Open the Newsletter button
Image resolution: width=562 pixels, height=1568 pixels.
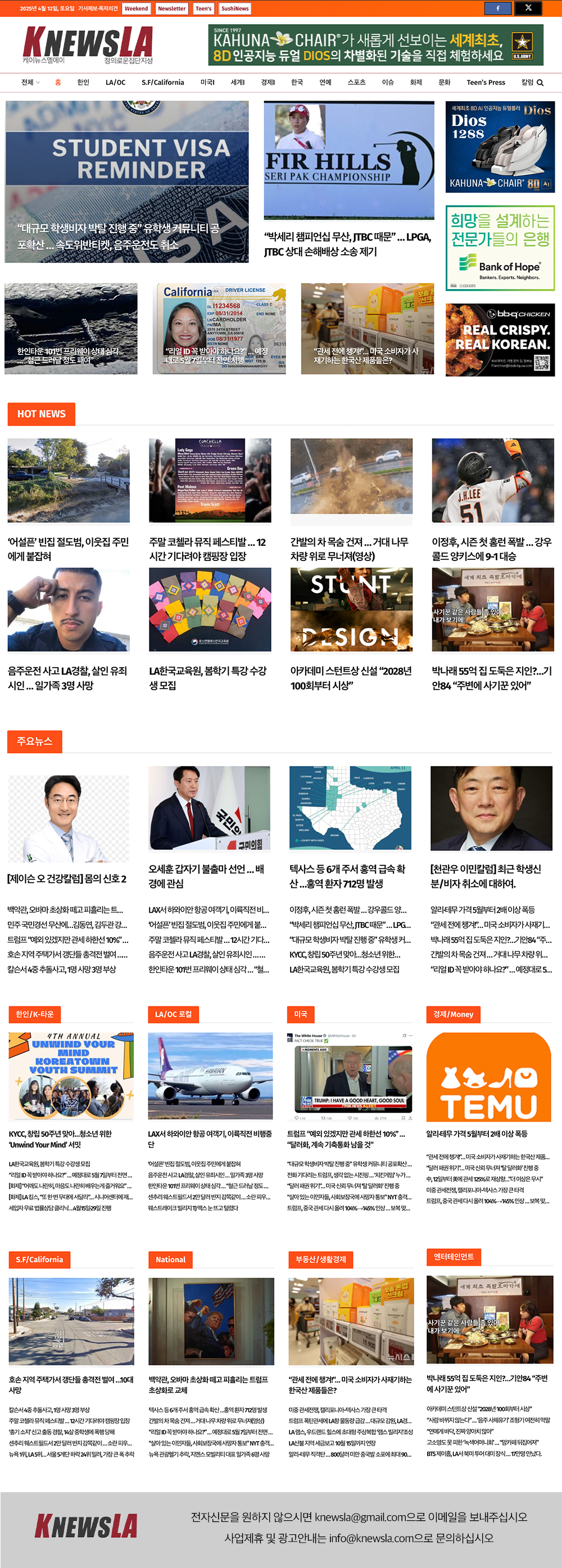point(171,8)
